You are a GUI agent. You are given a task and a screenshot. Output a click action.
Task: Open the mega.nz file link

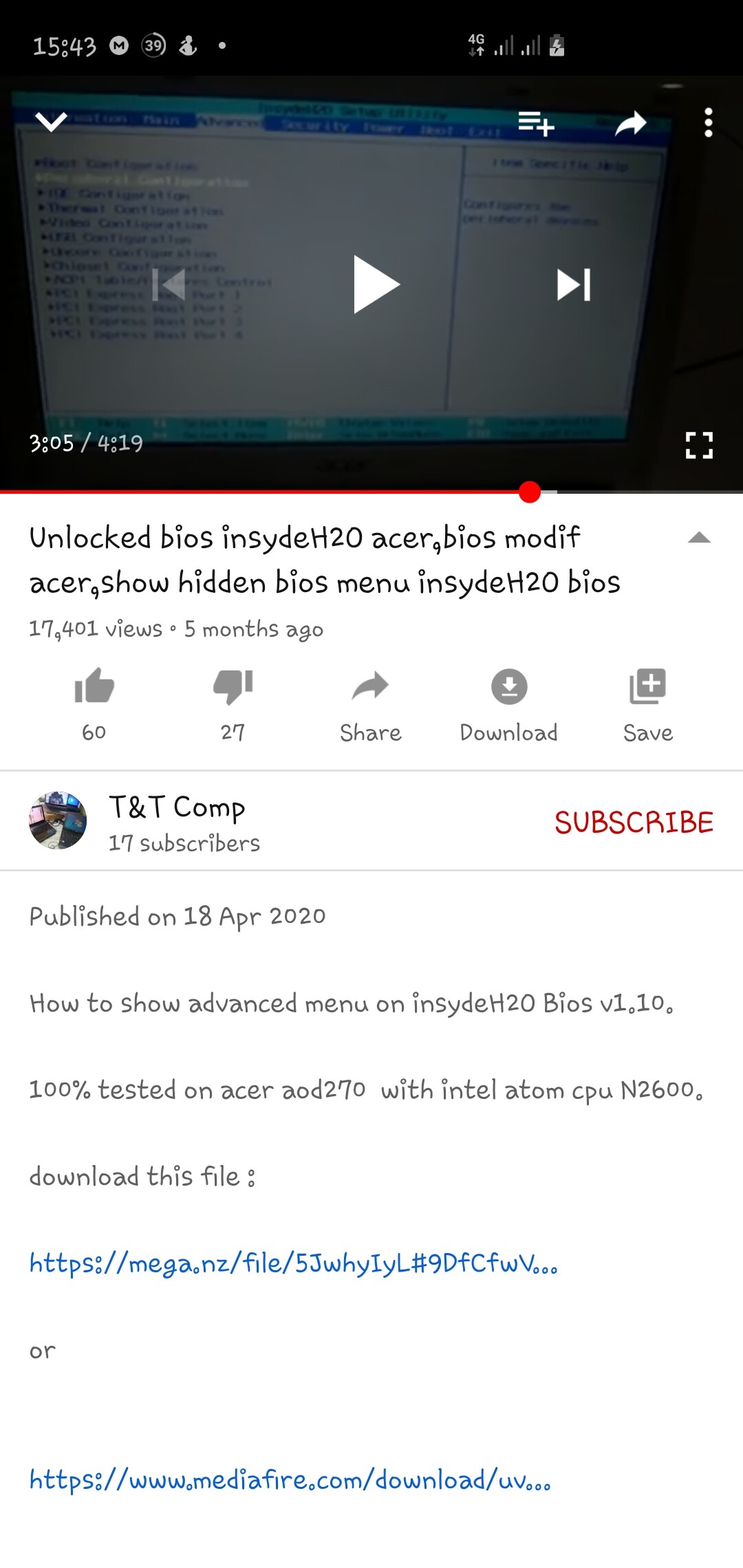(294, 1264)
